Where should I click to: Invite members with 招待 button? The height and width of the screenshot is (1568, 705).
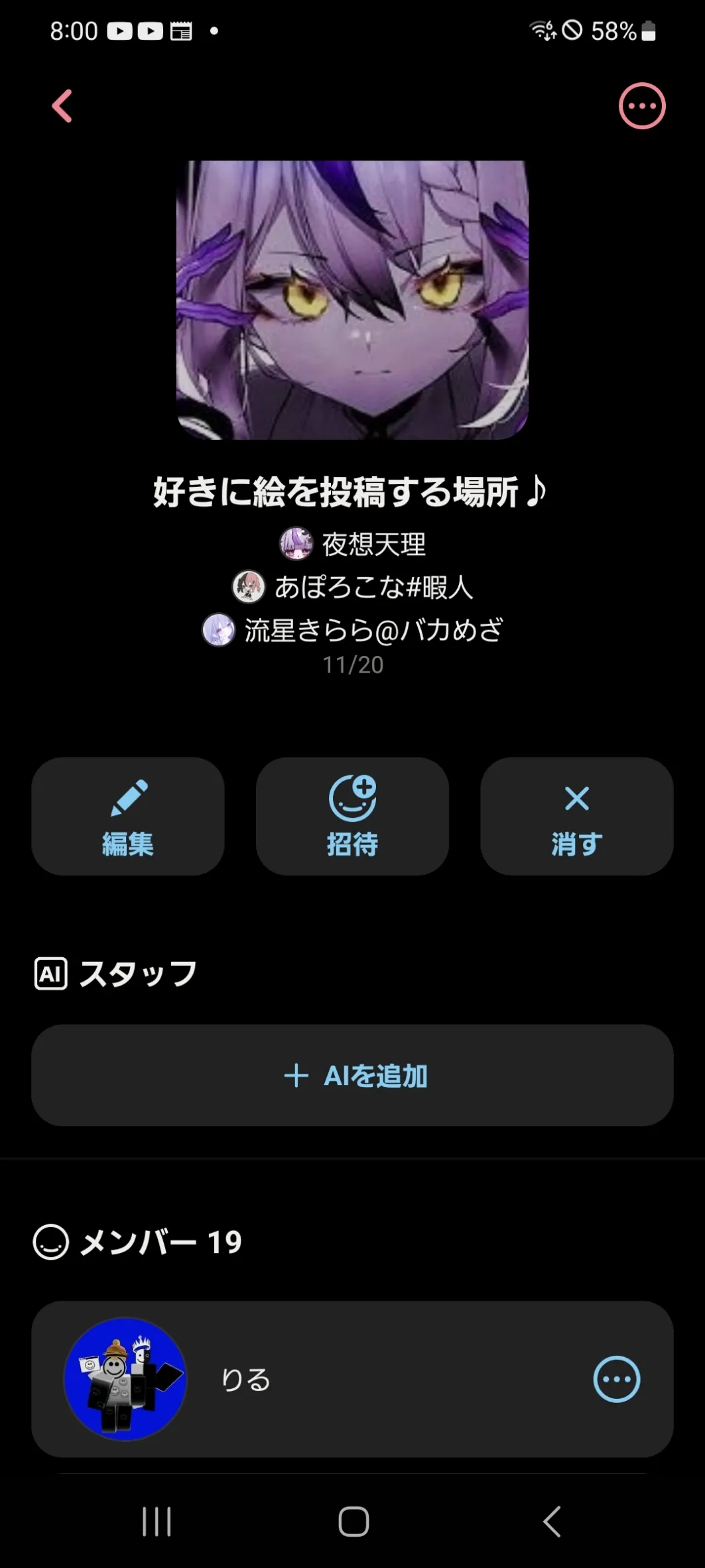coord(352,817)
